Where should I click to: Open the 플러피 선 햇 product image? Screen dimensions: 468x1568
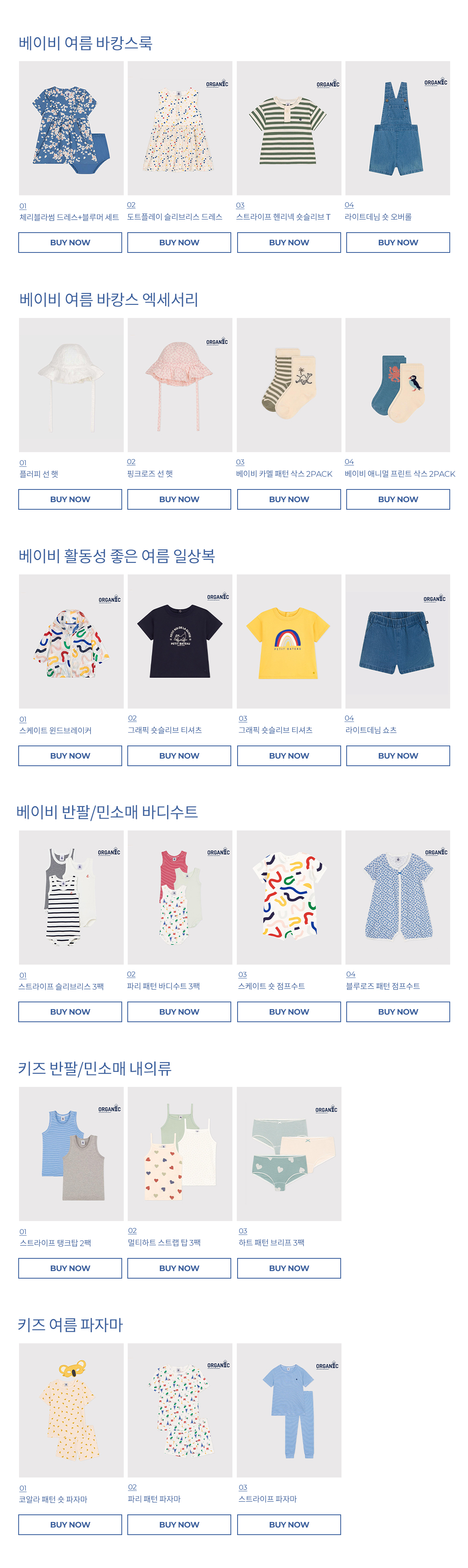pyautogui.click(x=71, y=385)
